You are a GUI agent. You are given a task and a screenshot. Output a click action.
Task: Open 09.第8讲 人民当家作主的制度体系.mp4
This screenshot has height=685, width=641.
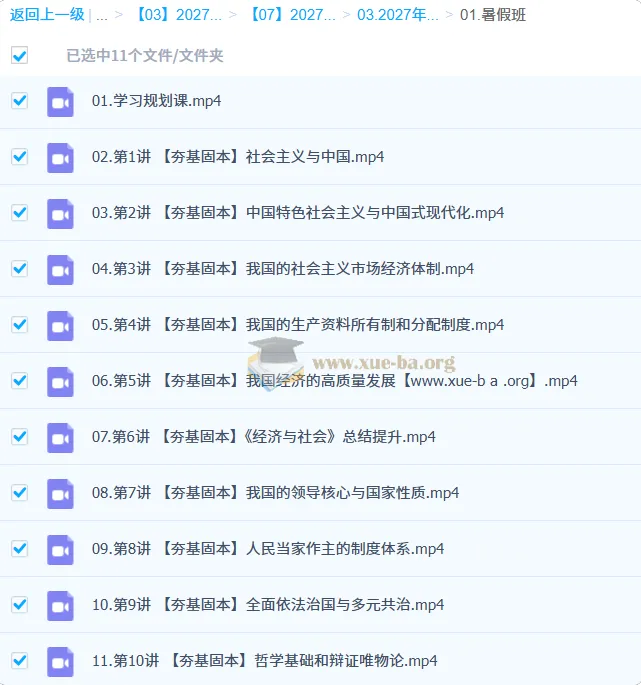click(268, 549)
